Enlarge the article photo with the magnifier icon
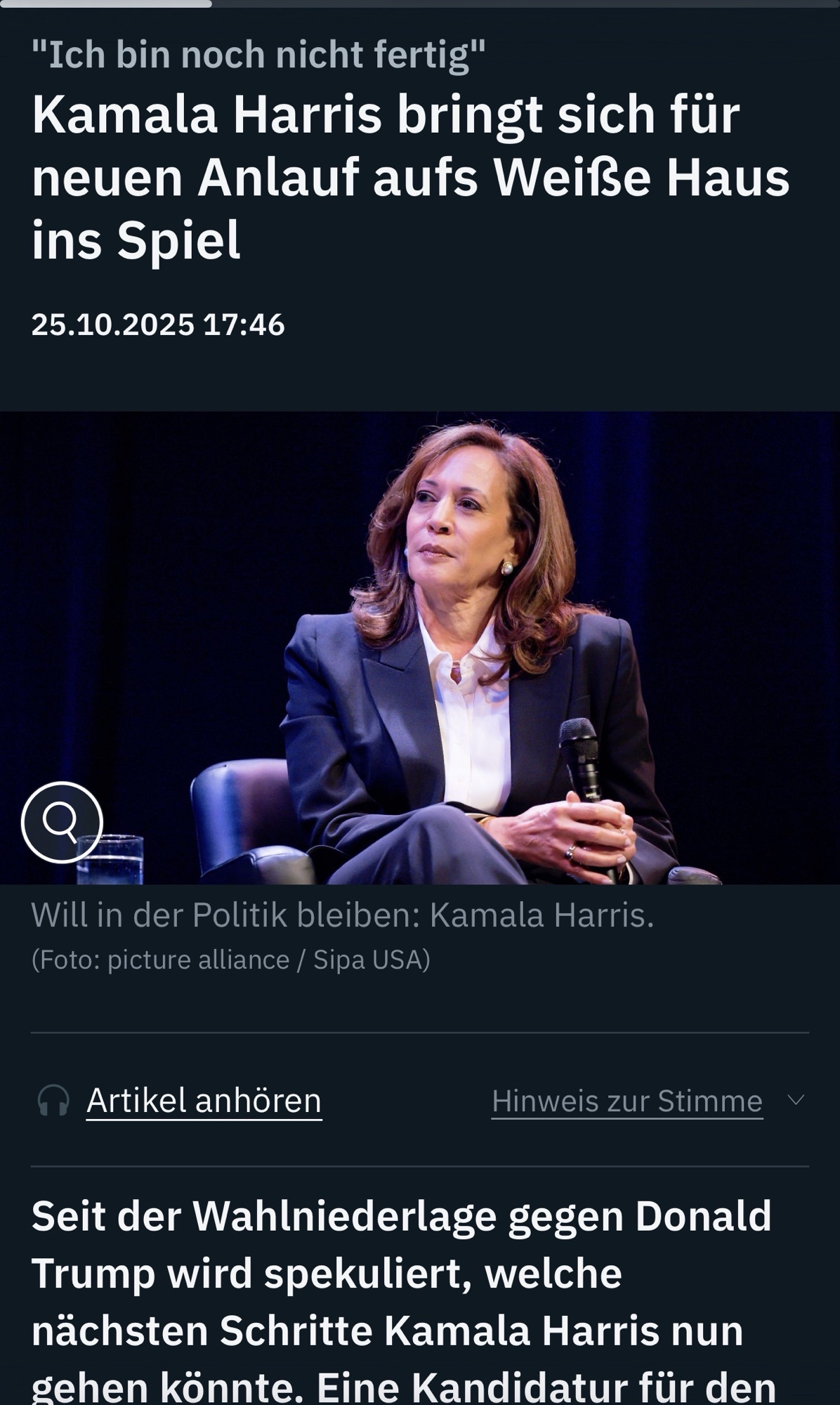Image resolution: width=840 pixels, height=1405 pixels. [x=62, y=821]
